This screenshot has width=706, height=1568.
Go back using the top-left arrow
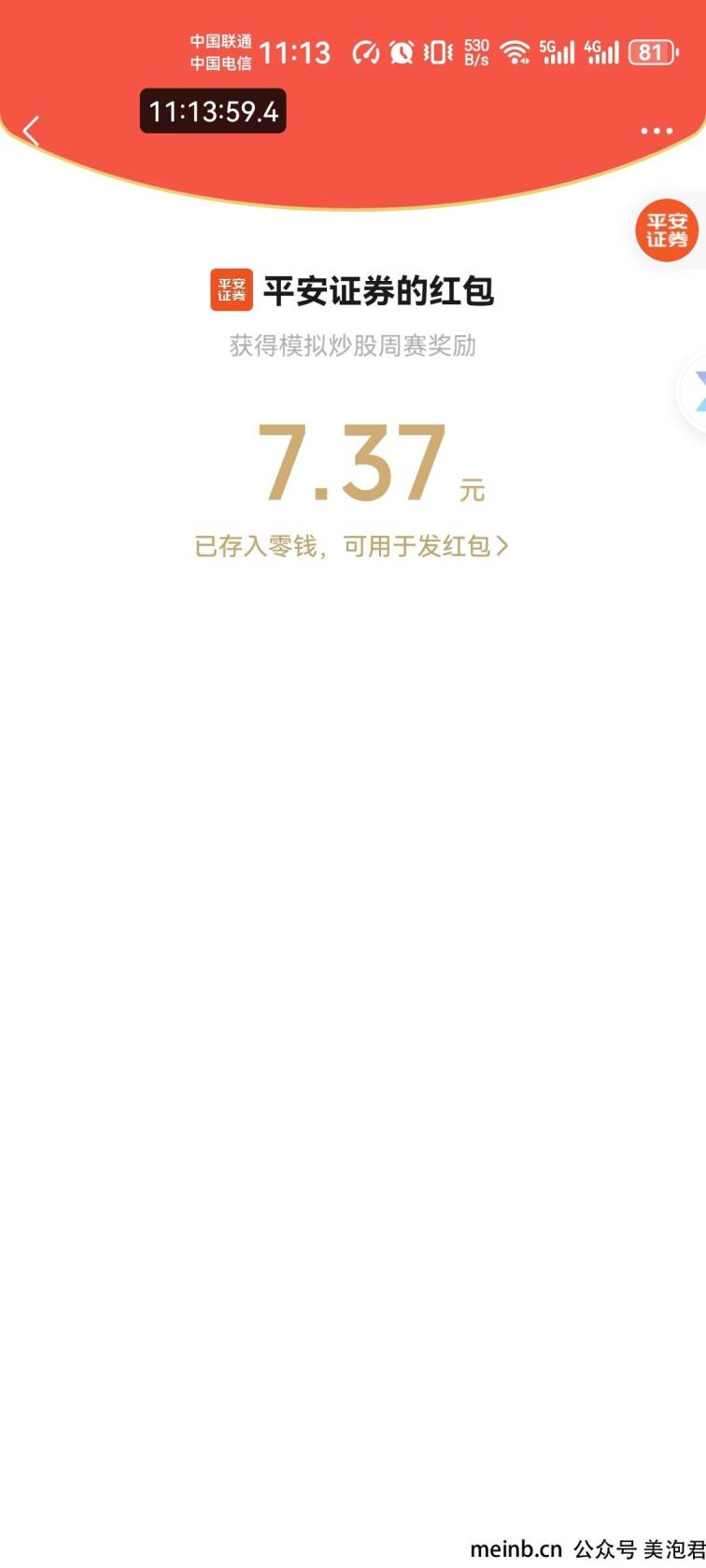pos(32,132)
